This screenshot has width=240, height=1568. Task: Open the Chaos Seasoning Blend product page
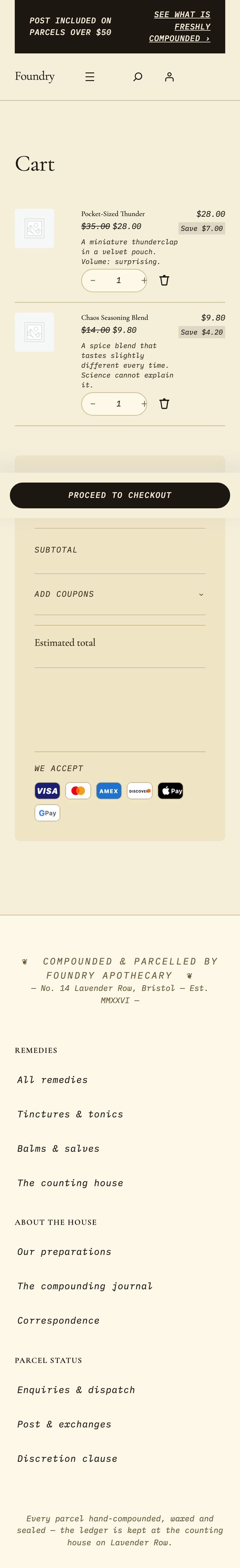[x=115, y=318]
